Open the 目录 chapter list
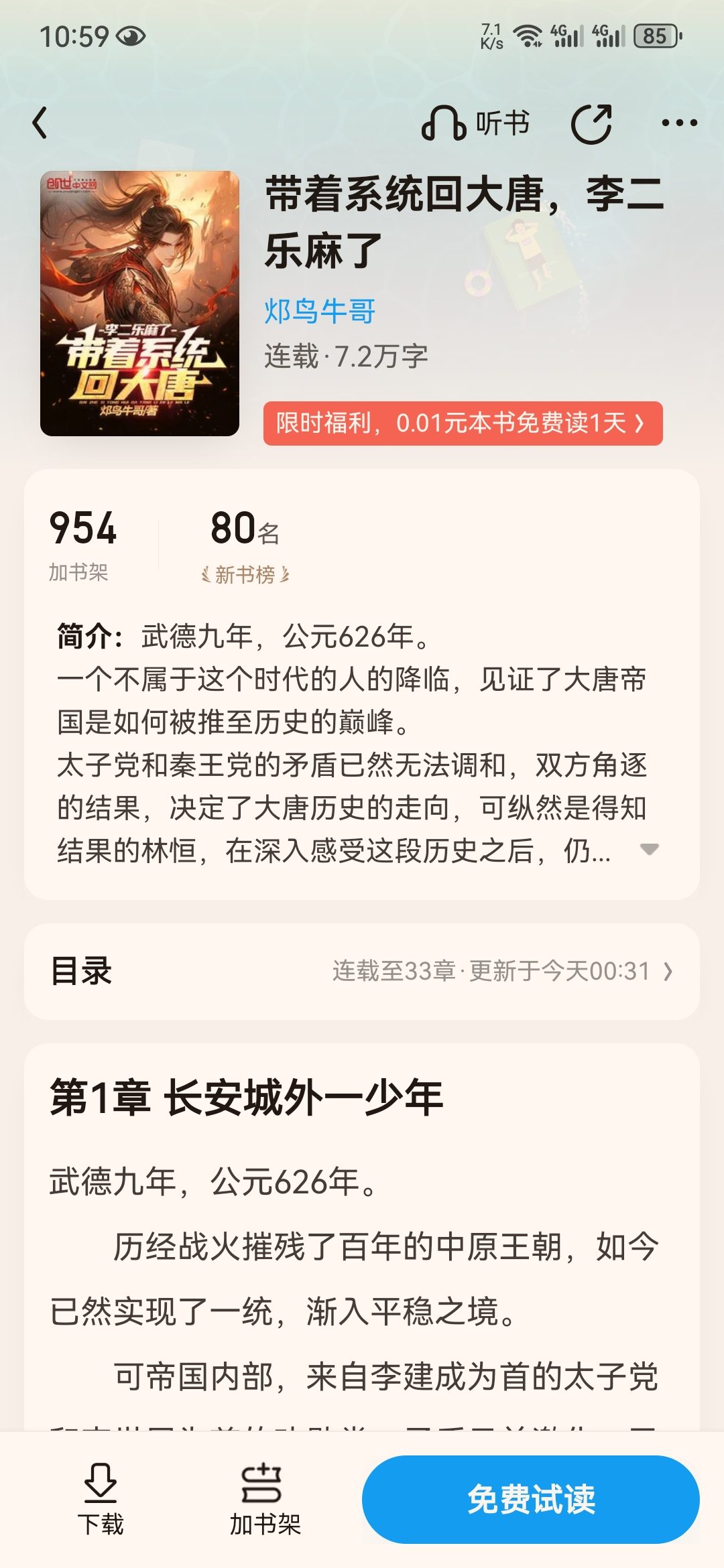724x1568 pixels. [x=362, y=972]
